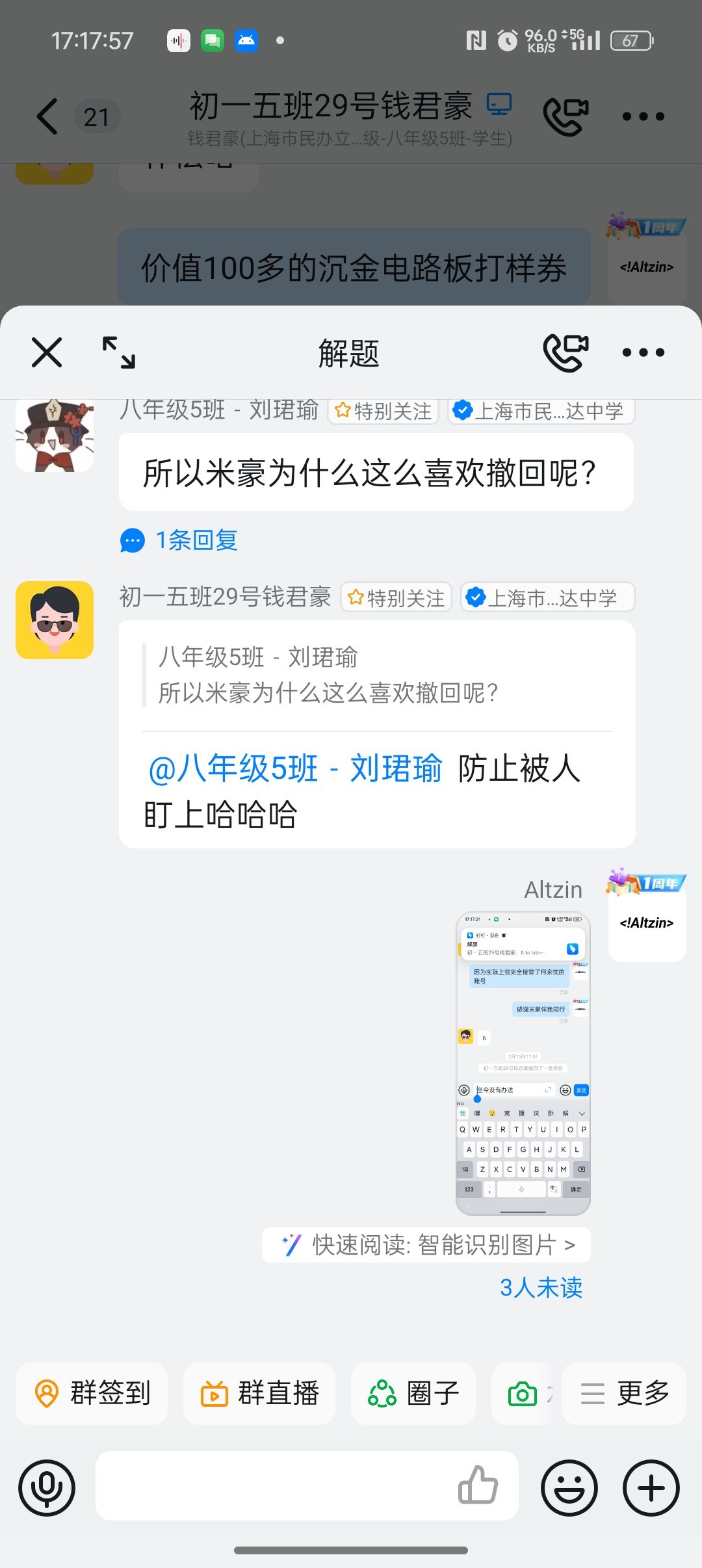
Task: Open the 圈子 shortcut
Action: point(413,1393)
